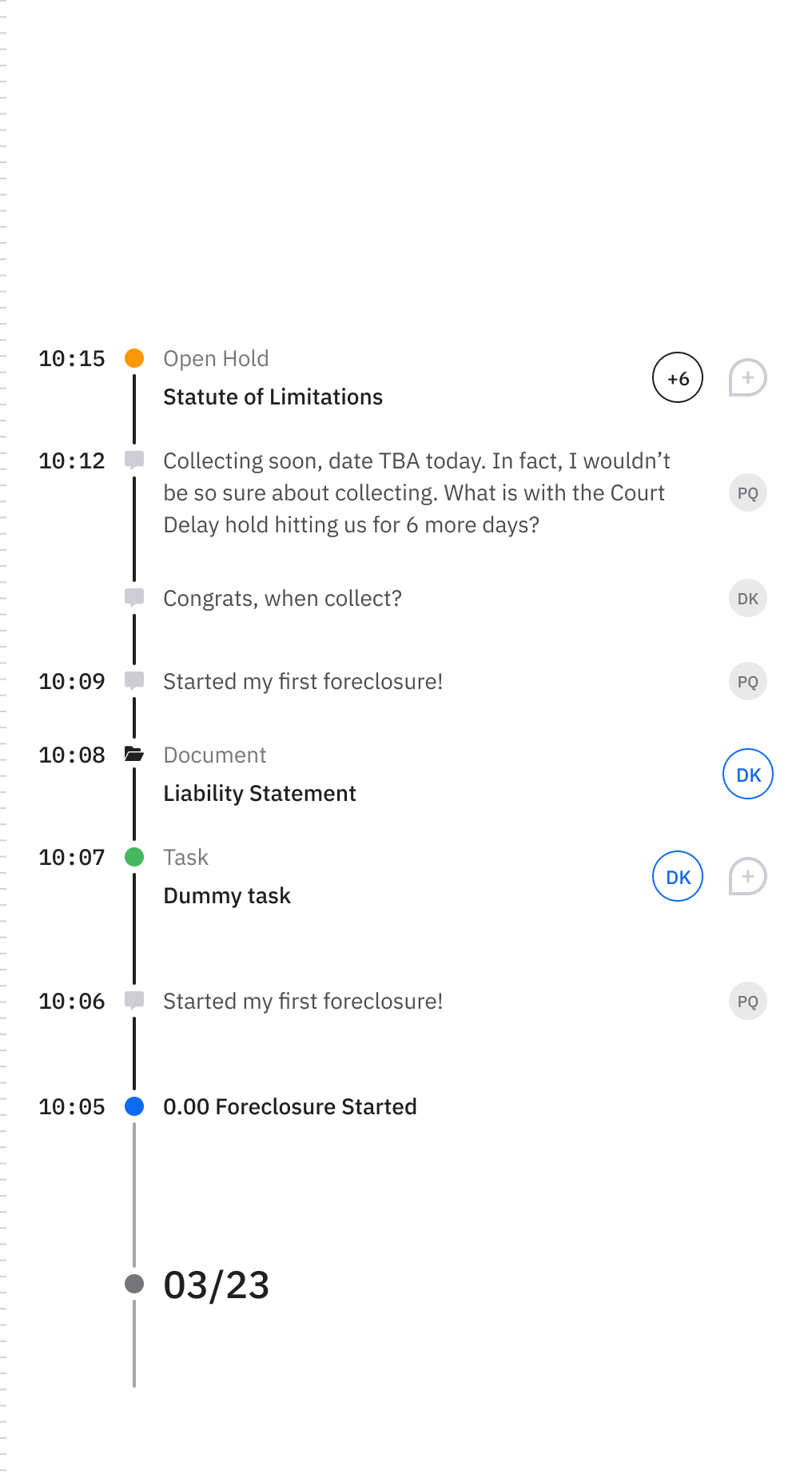Click the PQ avatar next to the 10:12 comment
Image resolution: width=812 pixels, height=1474 pixels.
click(x=746, y=492)
